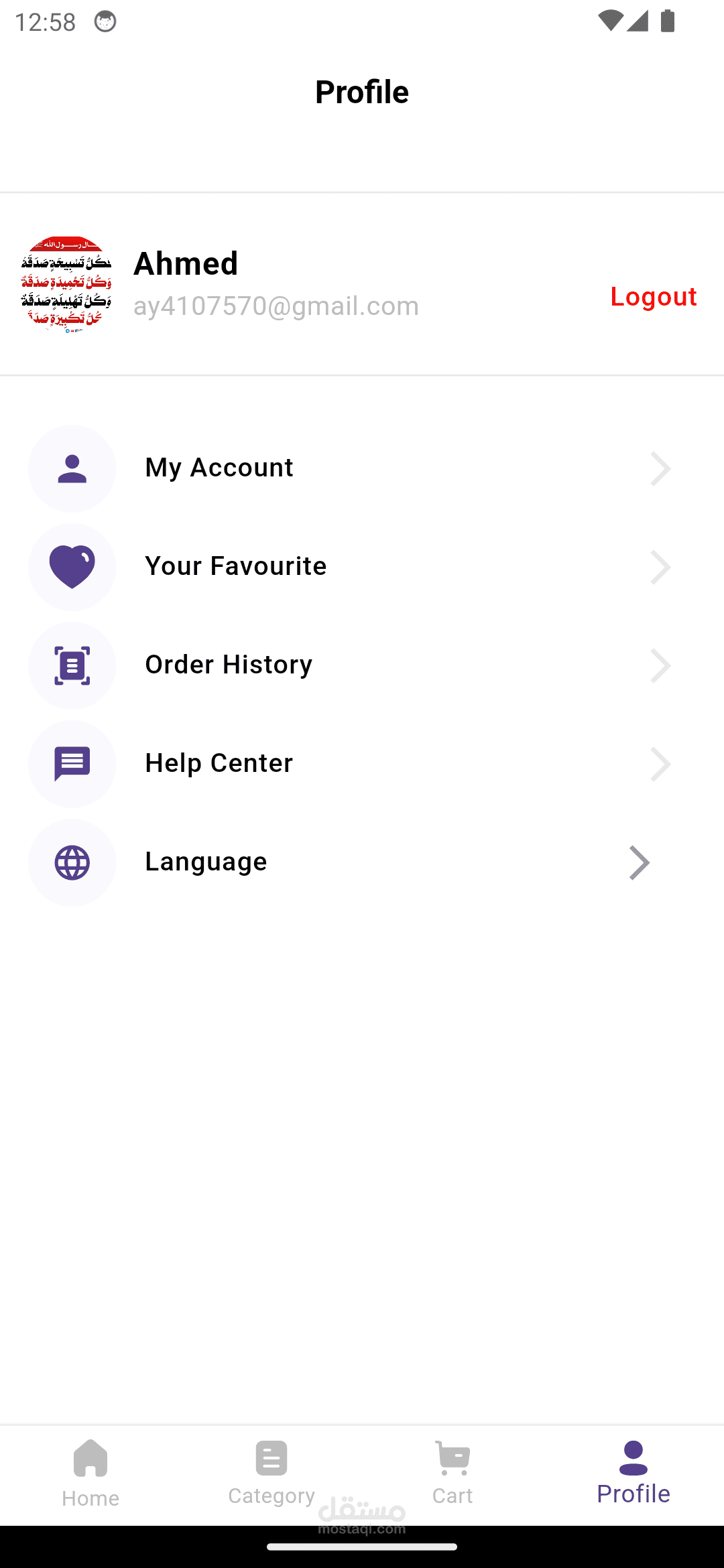Switch to the Home tab

tap(90, 1475)
